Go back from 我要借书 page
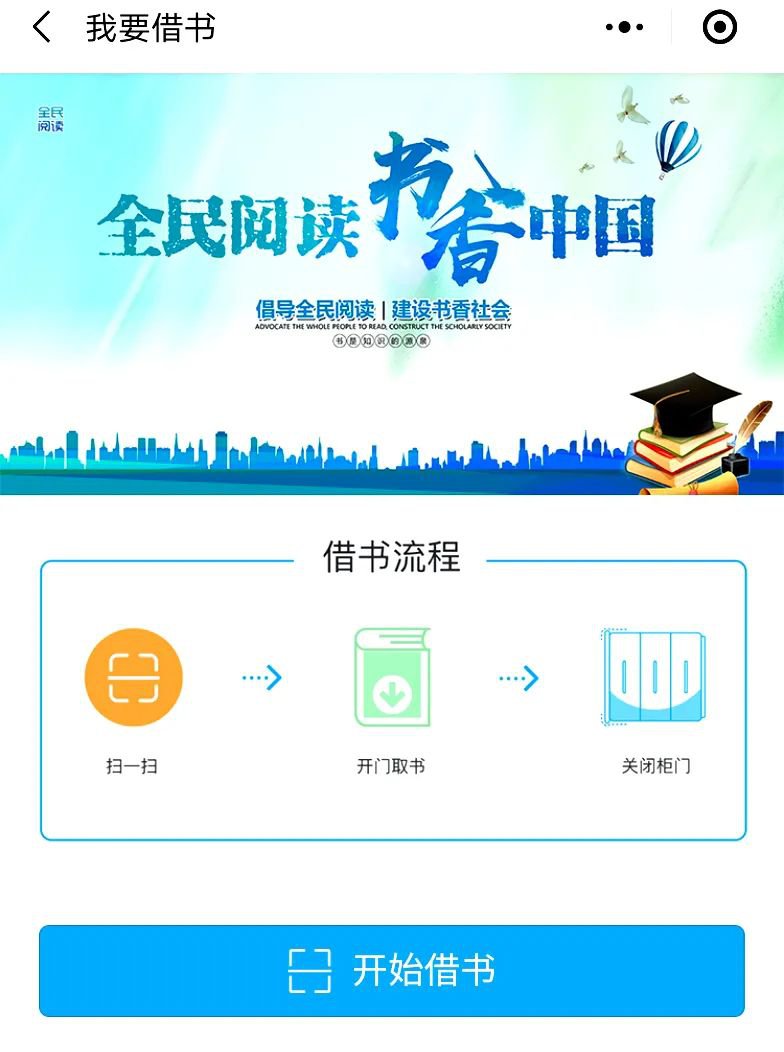The width and height of the screenshot is (784, 1052). [x=41, y=28]
